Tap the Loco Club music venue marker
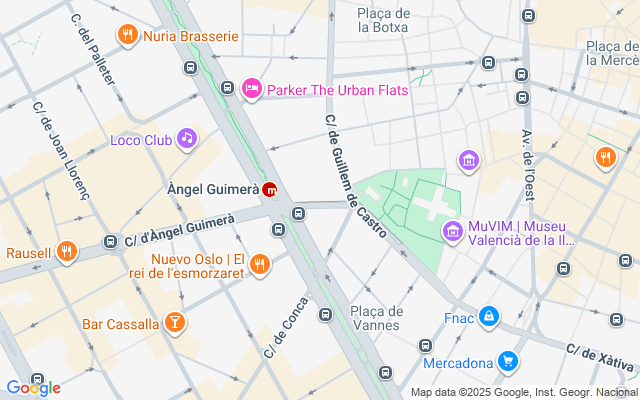This screenshot has height=400, width=640. (187, 139)
